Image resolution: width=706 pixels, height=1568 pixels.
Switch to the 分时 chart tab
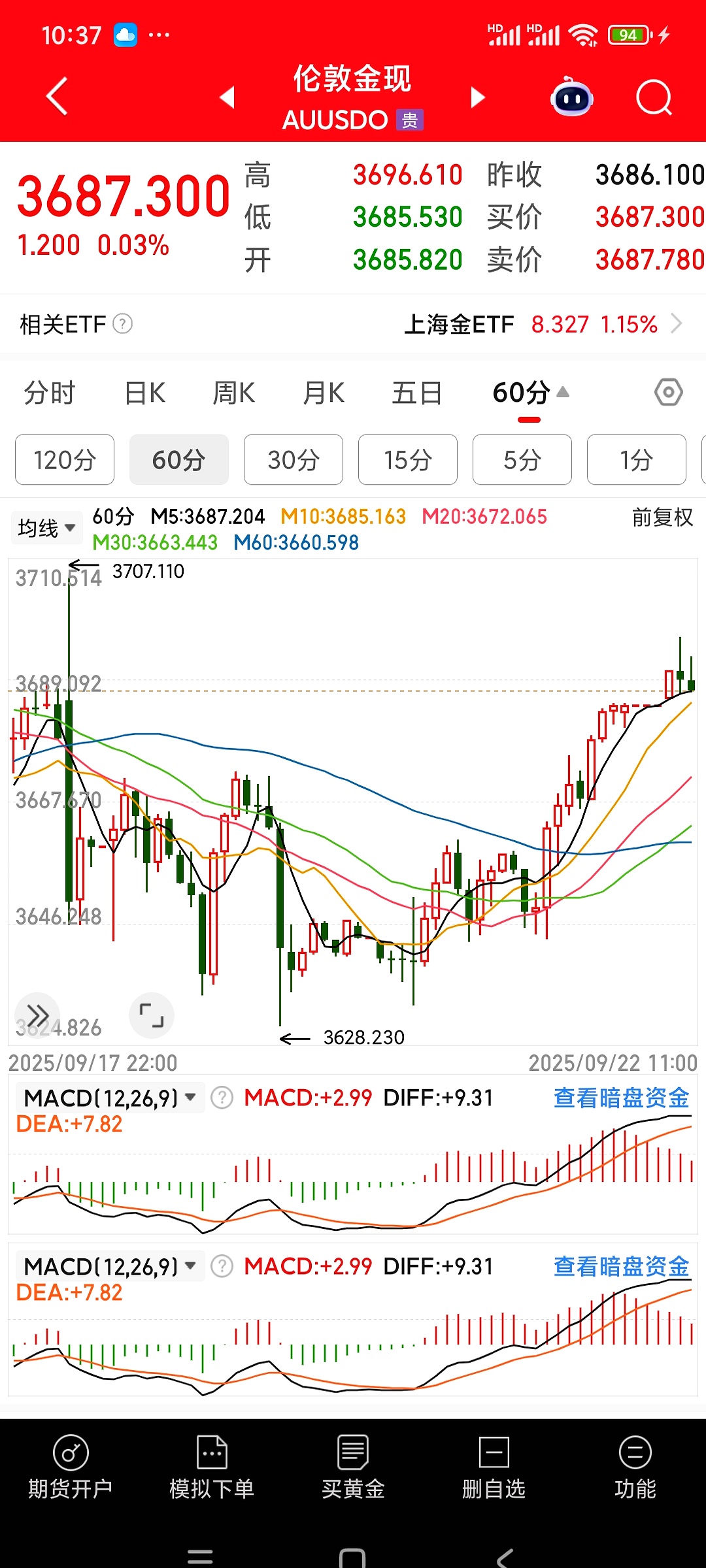(50, 393)
